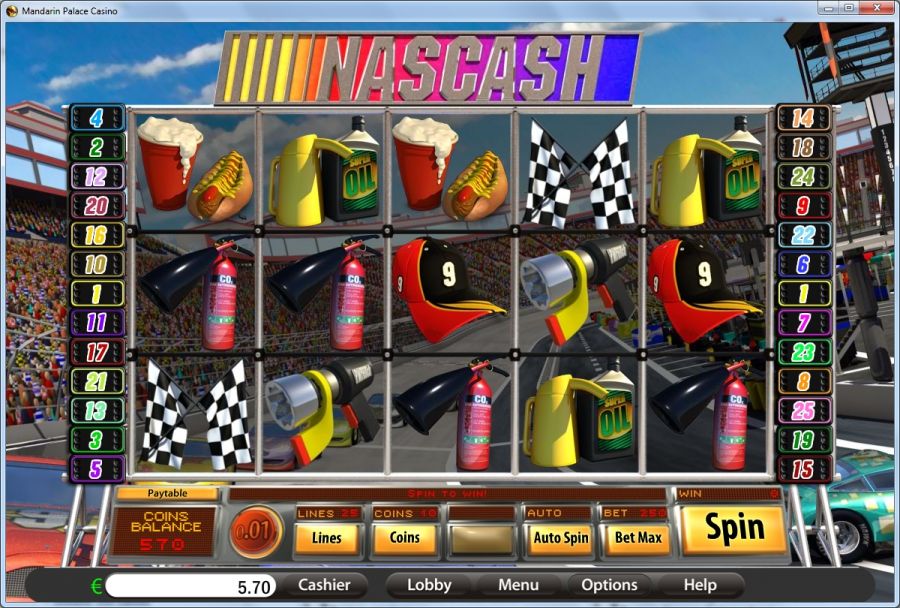The height and width of the screenshot is (608, 900).
Task: Open the Paytable
Action: click(167, 494)
